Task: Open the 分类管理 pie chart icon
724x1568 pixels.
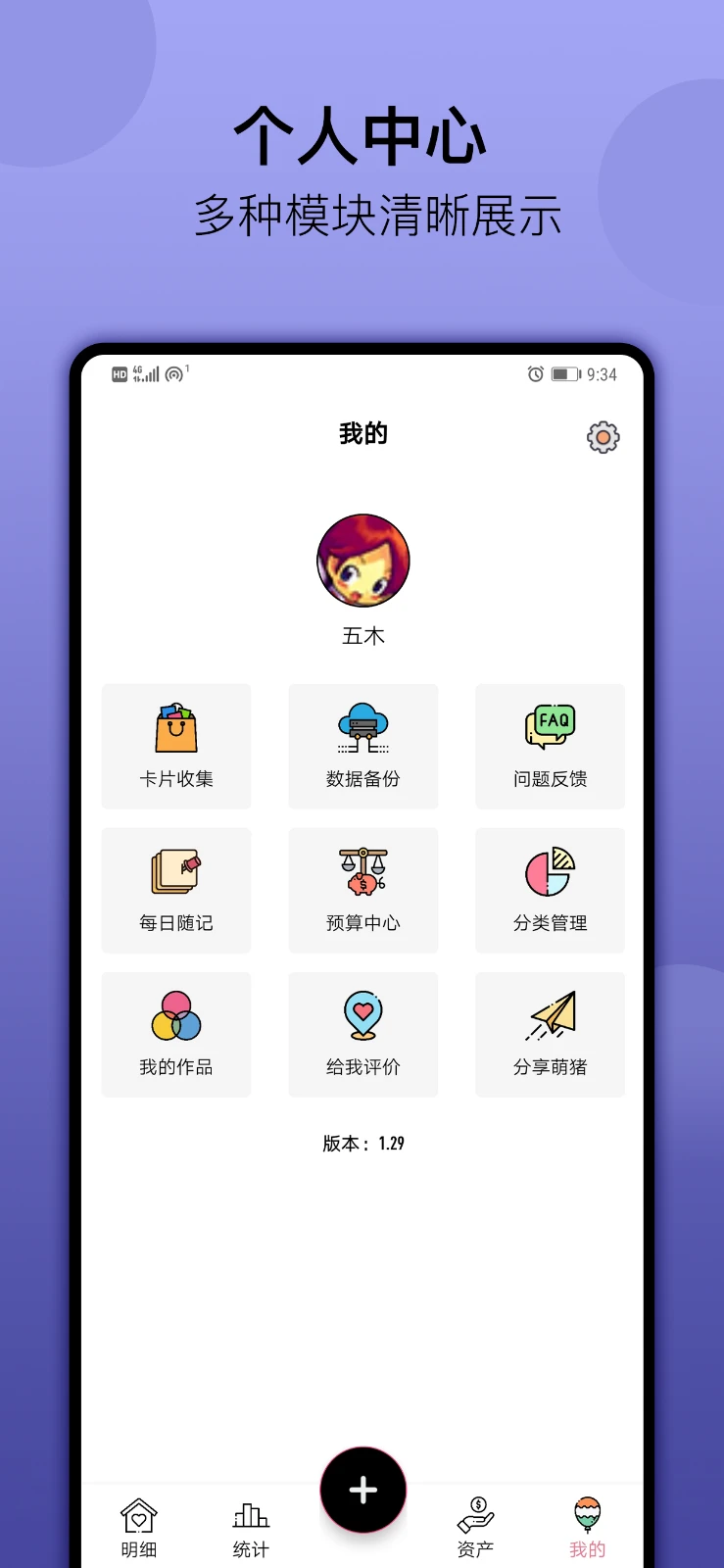Action: (x=550, y=872)
